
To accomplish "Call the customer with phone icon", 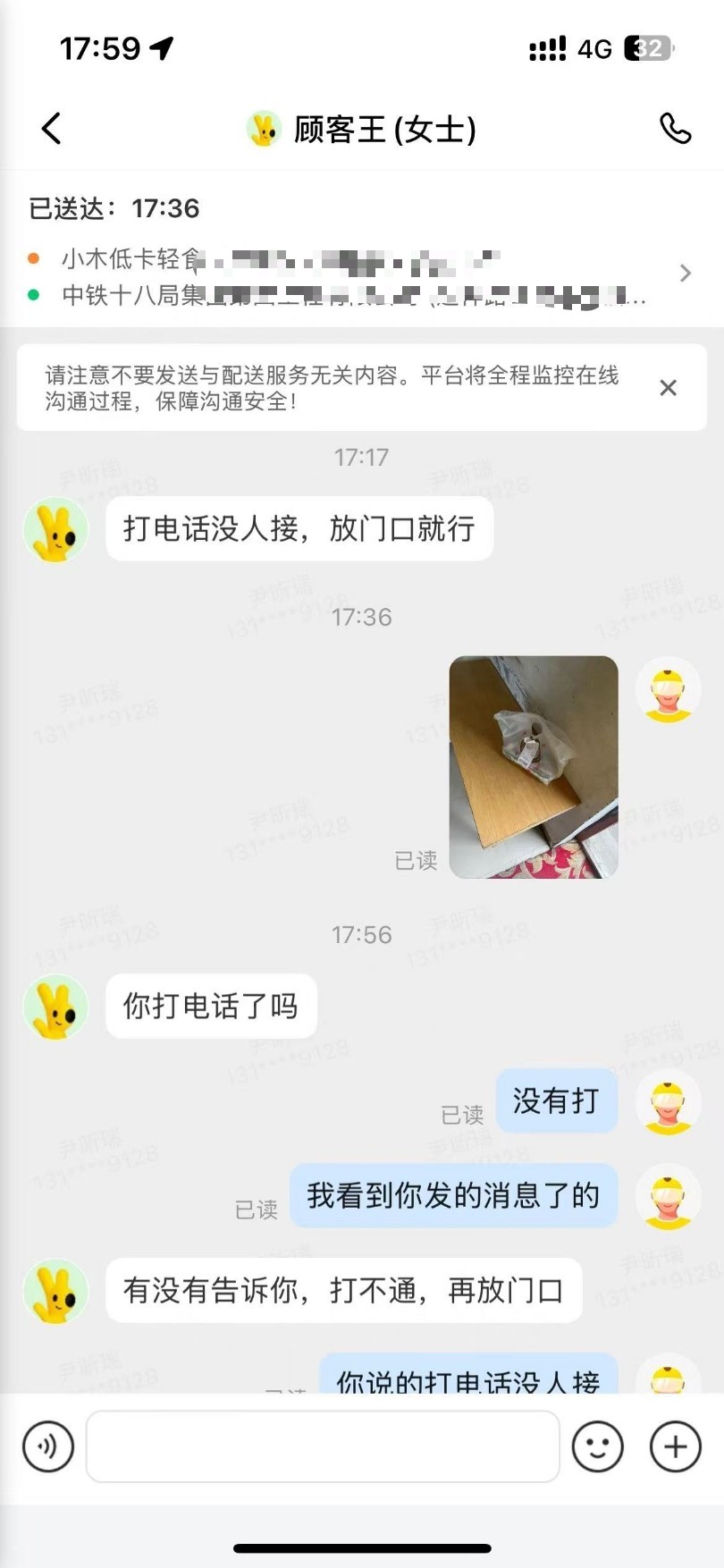I will click(x=675, y=129).
